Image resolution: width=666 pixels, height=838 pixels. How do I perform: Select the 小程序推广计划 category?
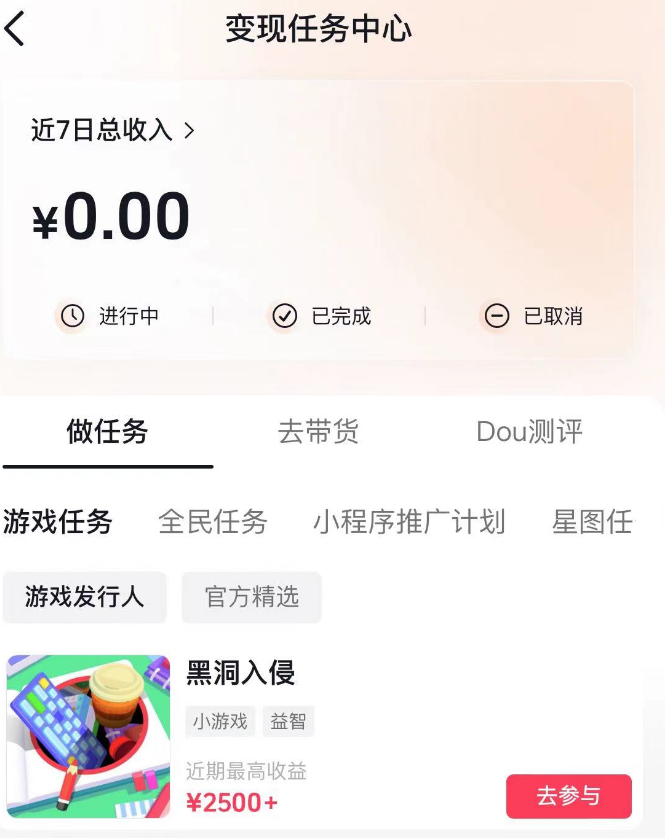409,522
